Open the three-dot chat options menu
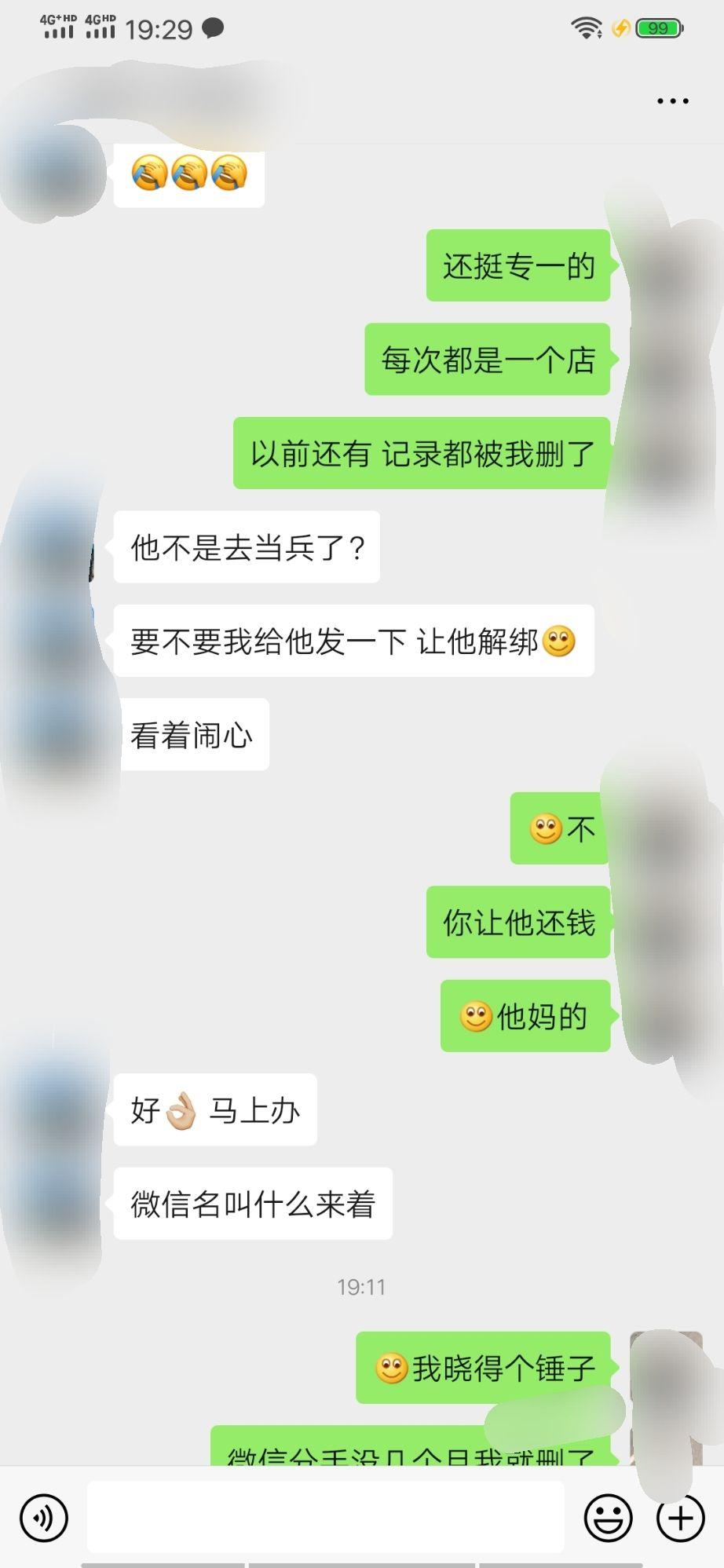Image resolution: width=724 pixels, height=1568 pixels. pos(672,101)
